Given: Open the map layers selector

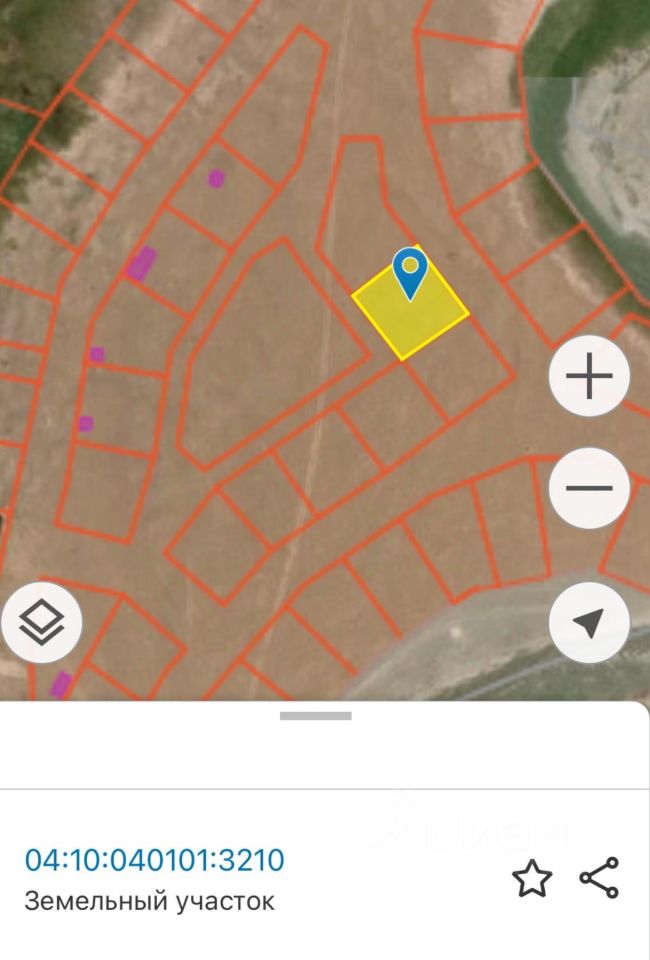Looking at the screenshot, I should coord(42,623).
